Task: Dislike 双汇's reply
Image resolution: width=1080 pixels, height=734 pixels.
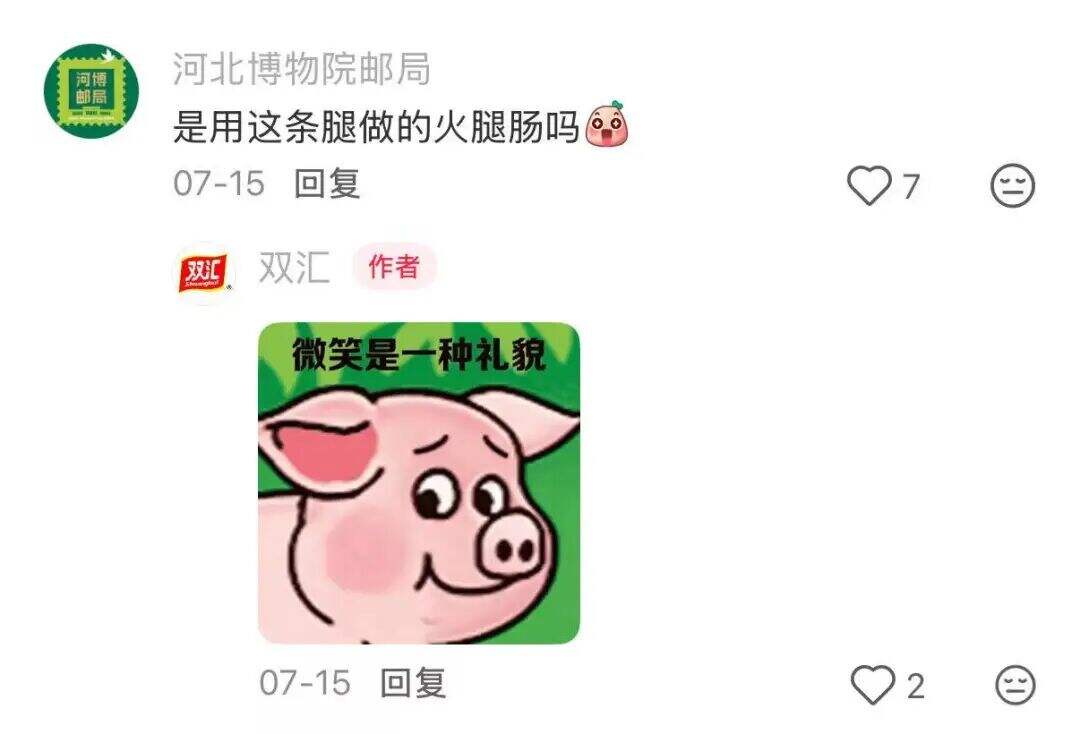Action: [1015, 685]
